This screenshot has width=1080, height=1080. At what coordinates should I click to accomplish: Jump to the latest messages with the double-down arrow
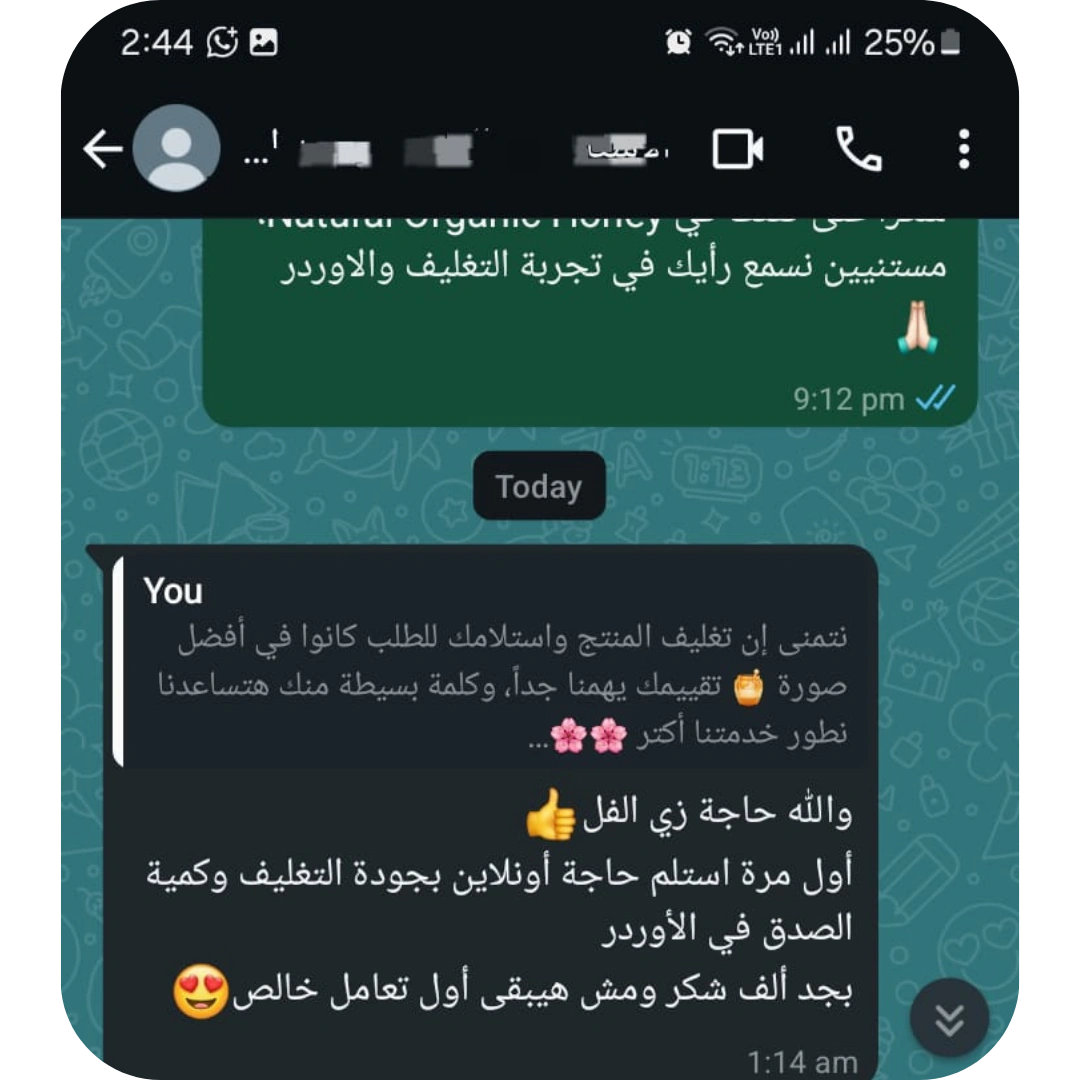(949, 1019)
